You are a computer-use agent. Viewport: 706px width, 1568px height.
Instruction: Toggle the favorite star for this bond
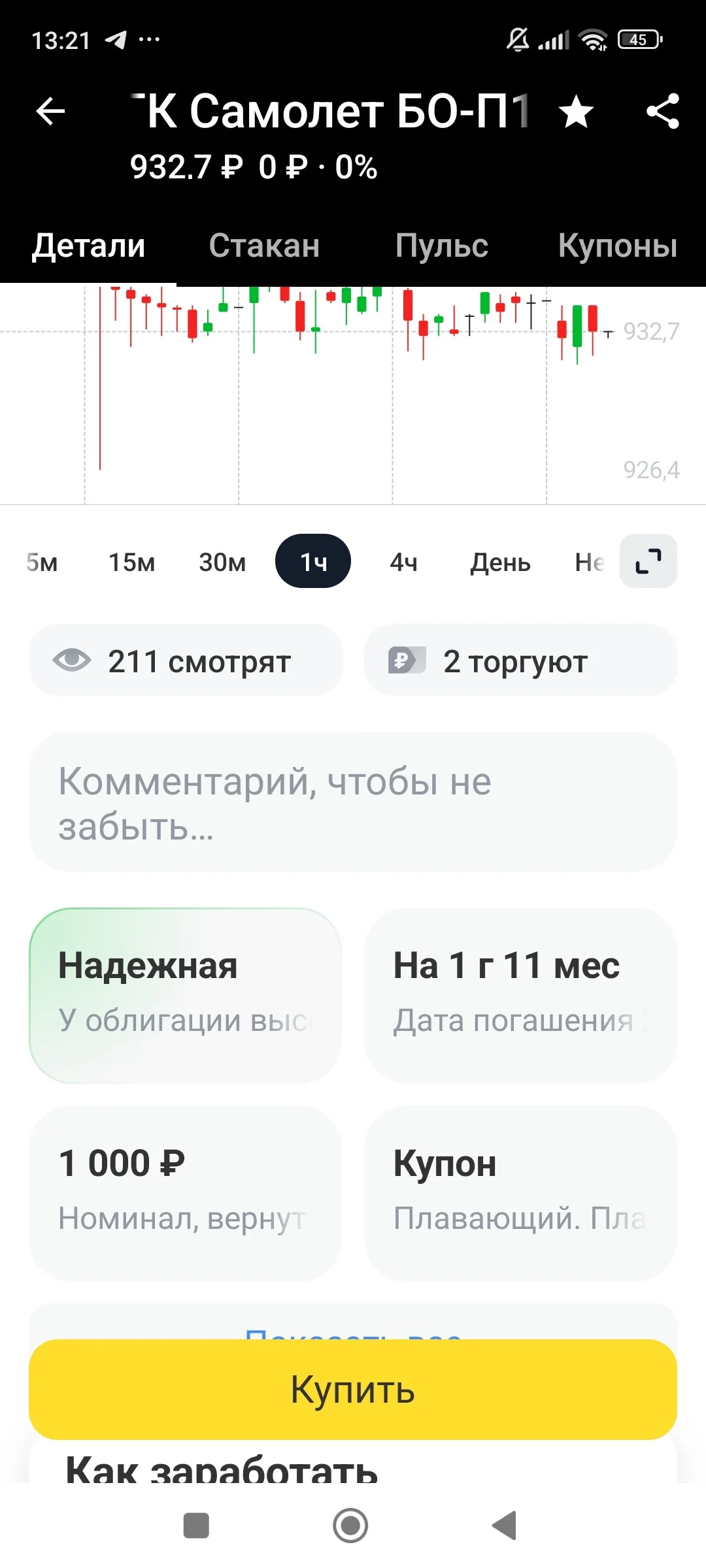click(577, 111)
